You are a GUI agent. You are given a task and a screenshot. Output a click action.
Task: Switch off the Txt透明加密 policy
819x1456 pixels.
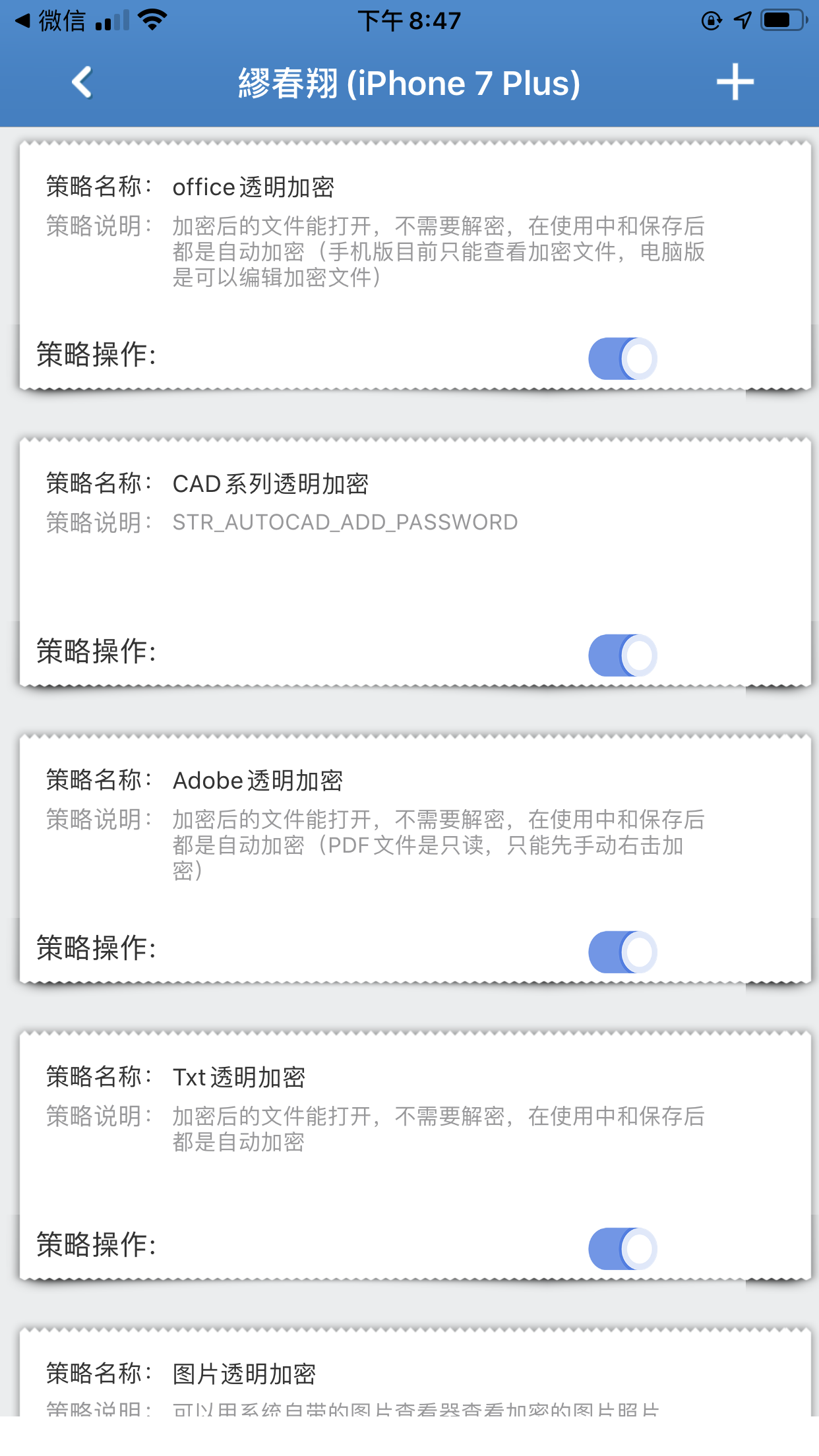622,1249
